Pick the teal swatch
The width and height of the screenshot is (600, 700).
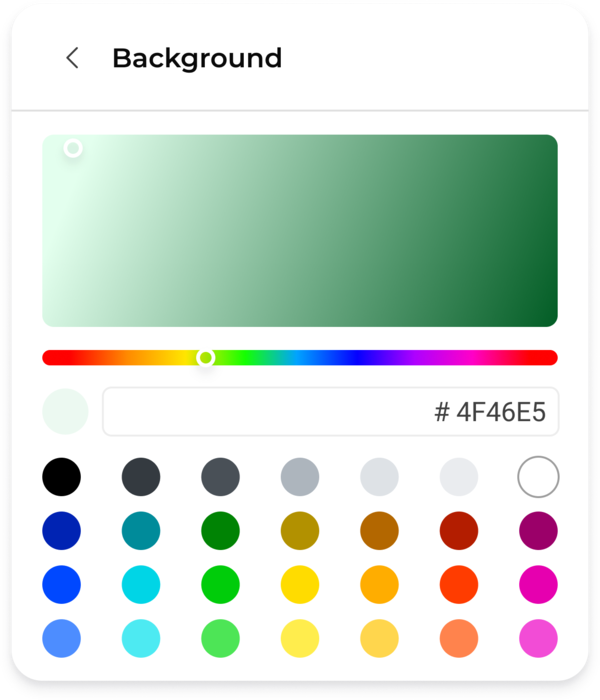coord(141,530)
